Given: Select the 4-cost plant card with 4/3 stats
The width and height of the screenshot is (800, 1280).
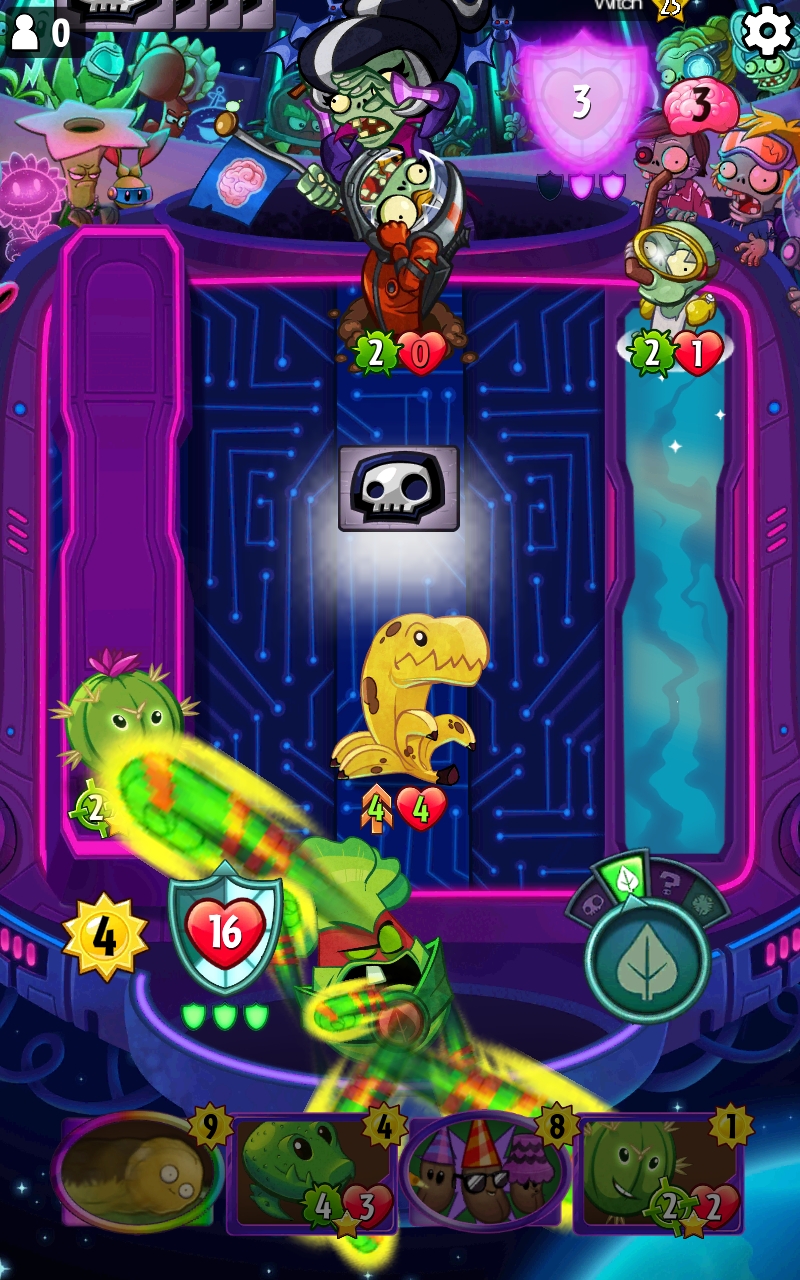Looking at the screenshot, I should click(x=315, y=1172).
